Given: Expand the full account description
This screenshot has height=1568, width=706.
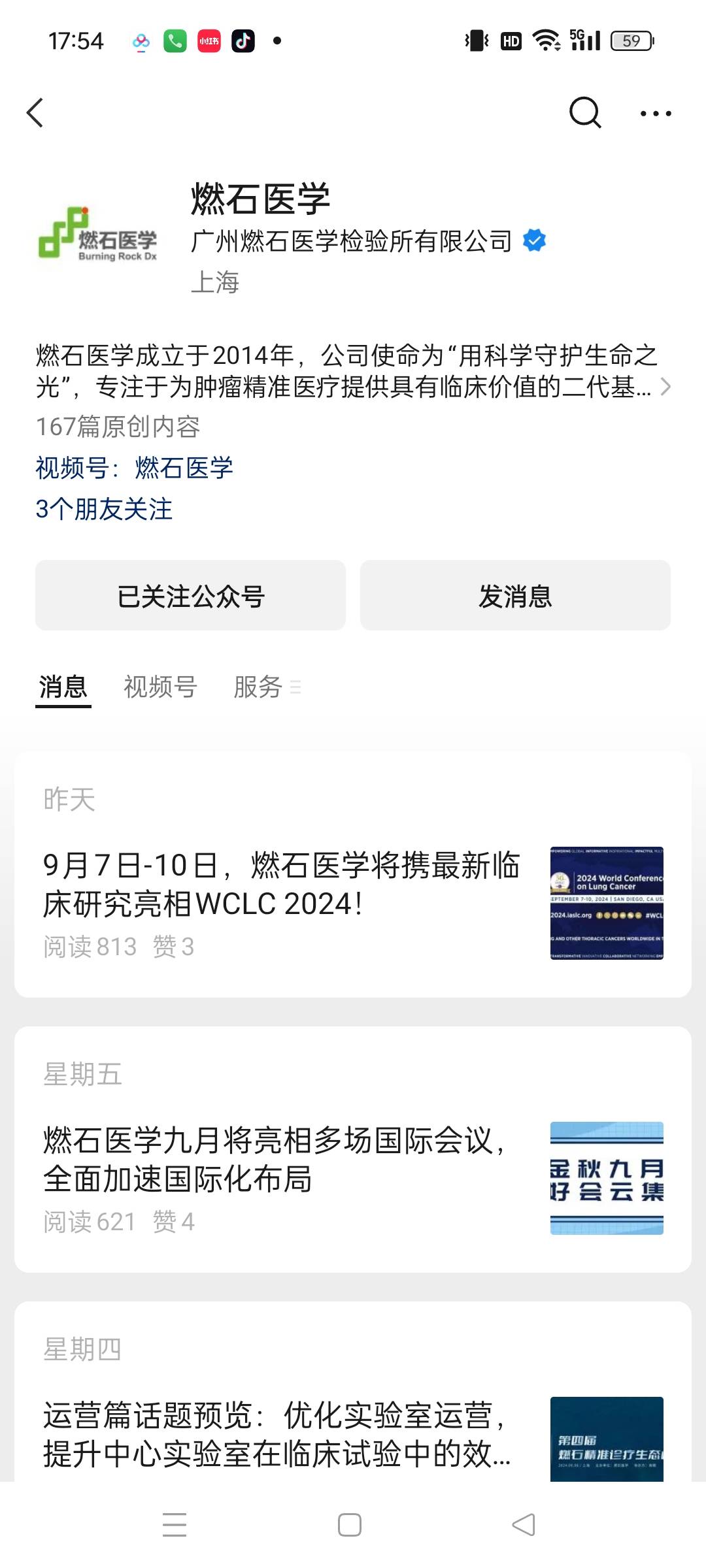Looking at the screenshot, I should (666, 385).
